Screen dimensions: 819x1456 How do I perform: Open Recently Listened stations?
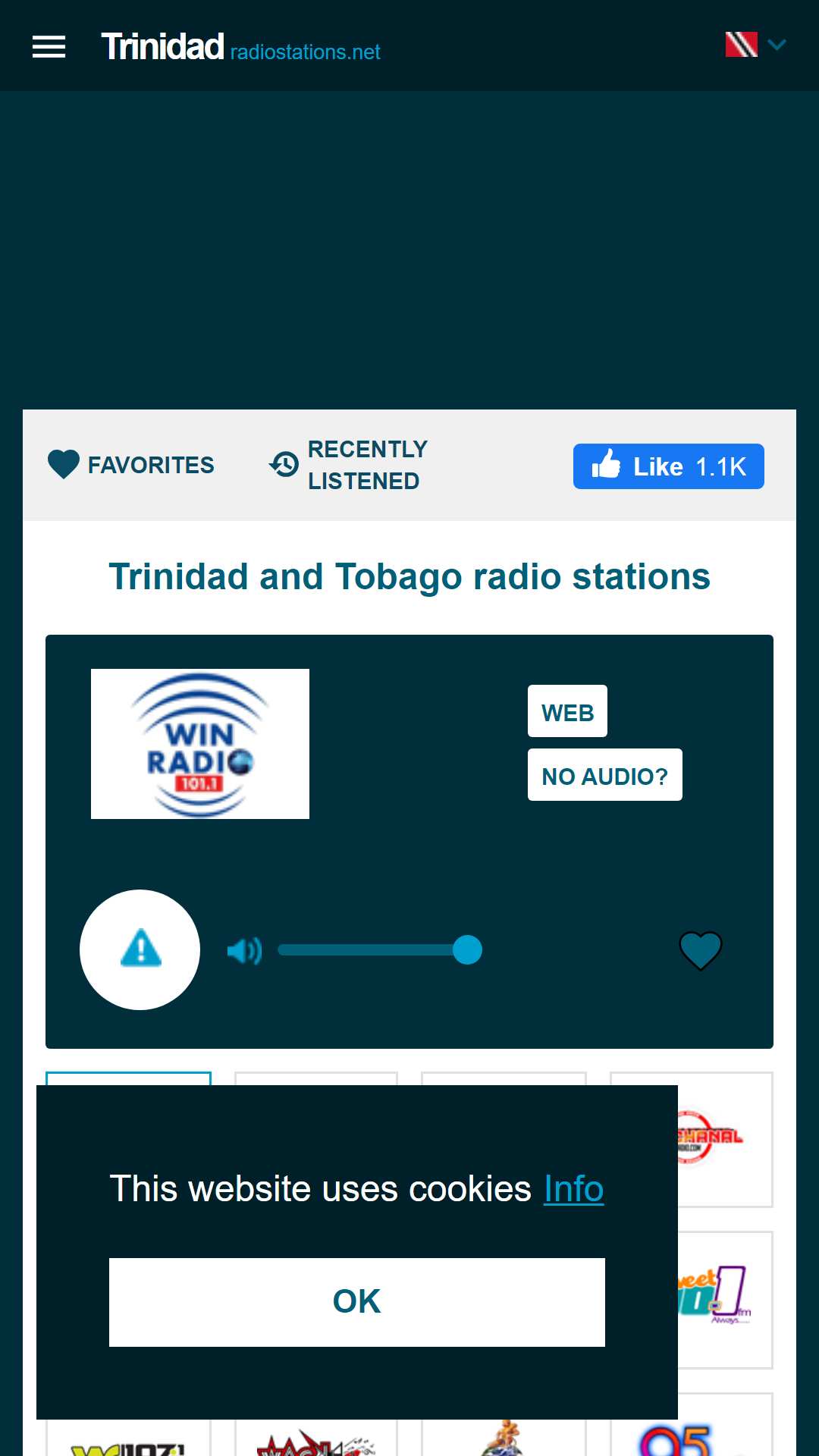click(350, 465)
